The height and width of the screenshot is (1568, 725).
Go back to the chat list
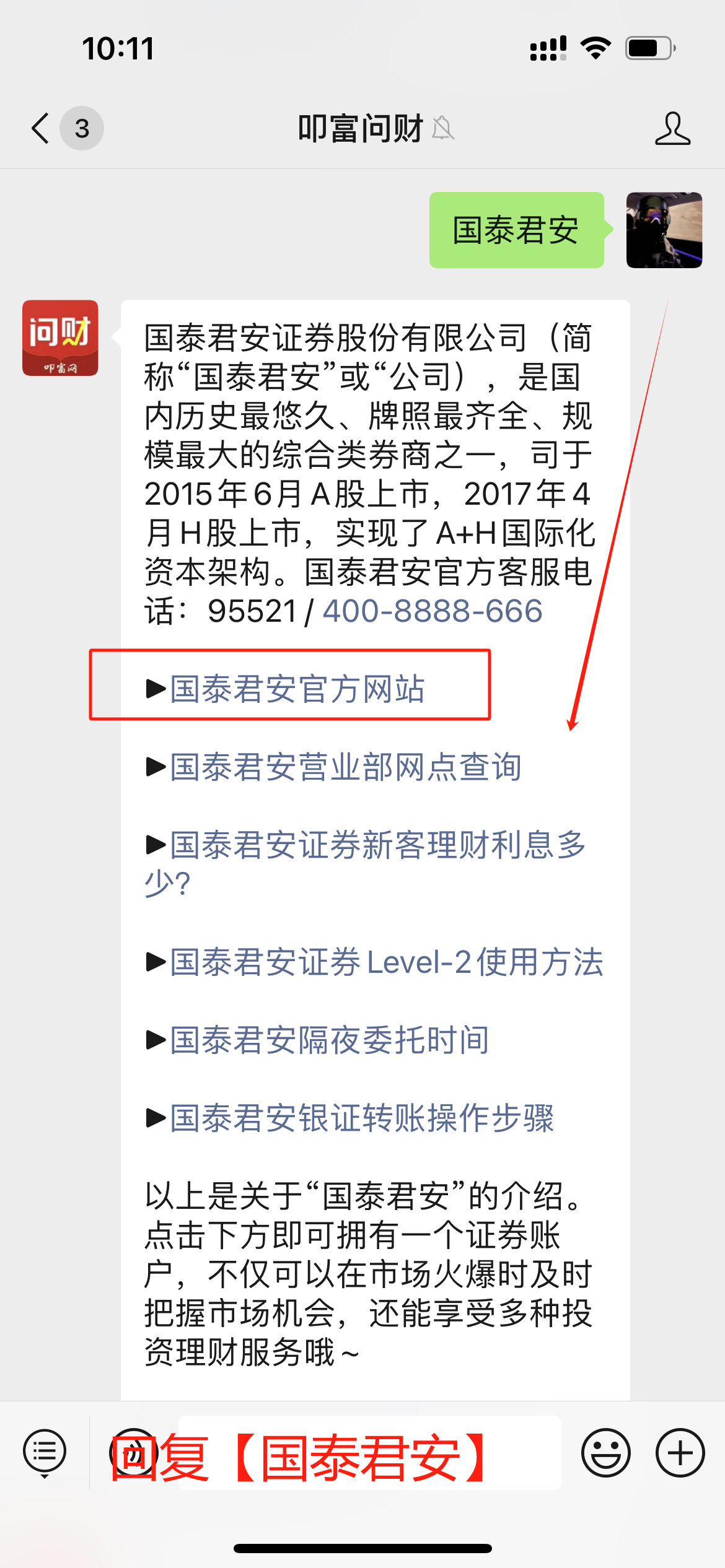pos(41,129)
